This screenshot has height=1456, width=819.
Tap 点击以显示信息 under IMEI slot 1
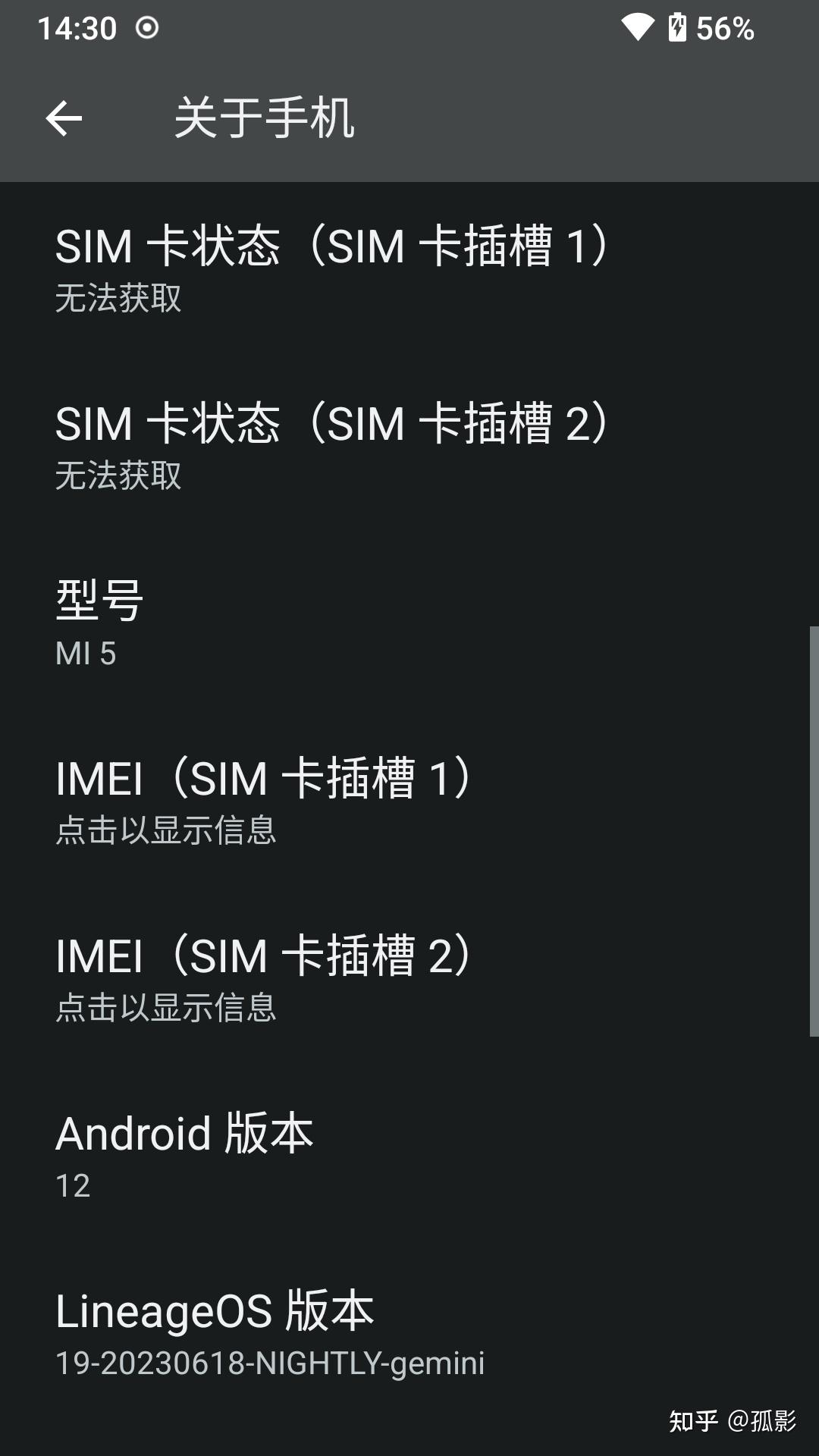(167, 832)
